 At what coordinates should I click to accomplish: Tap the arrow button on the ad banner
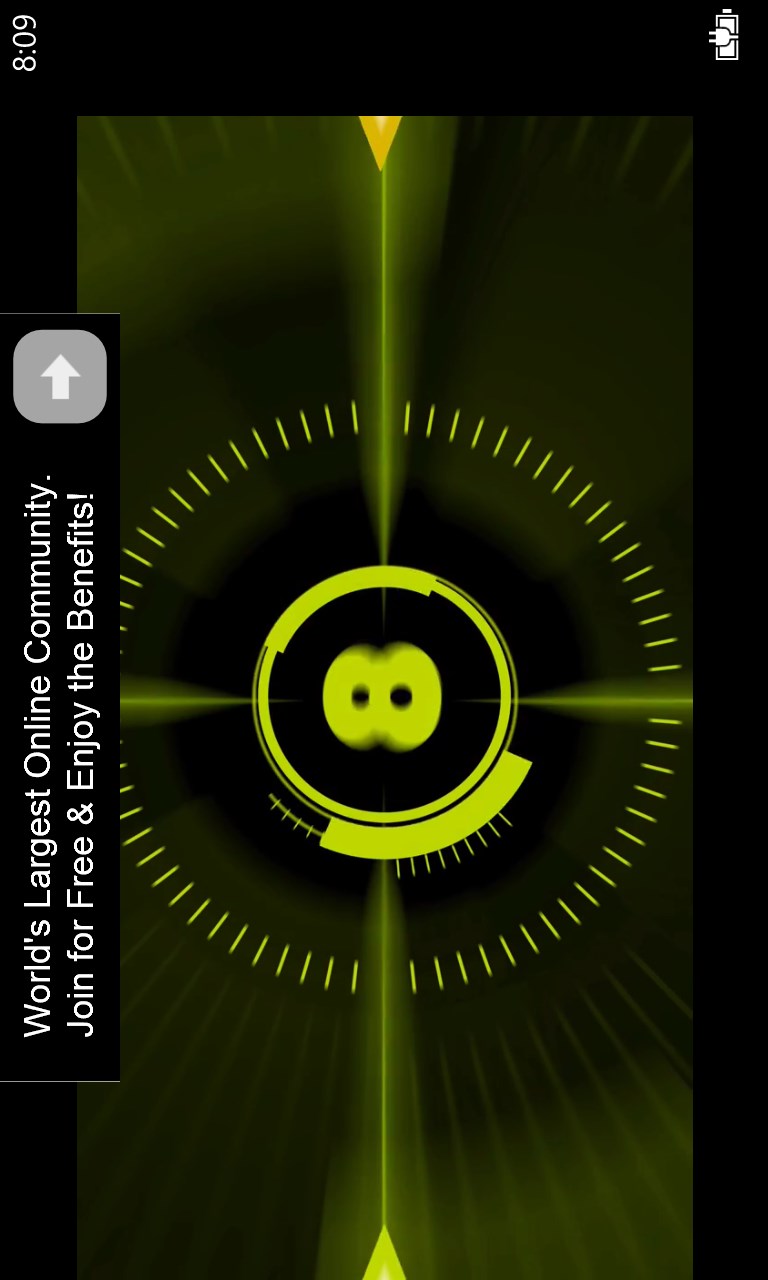(60, 376)
